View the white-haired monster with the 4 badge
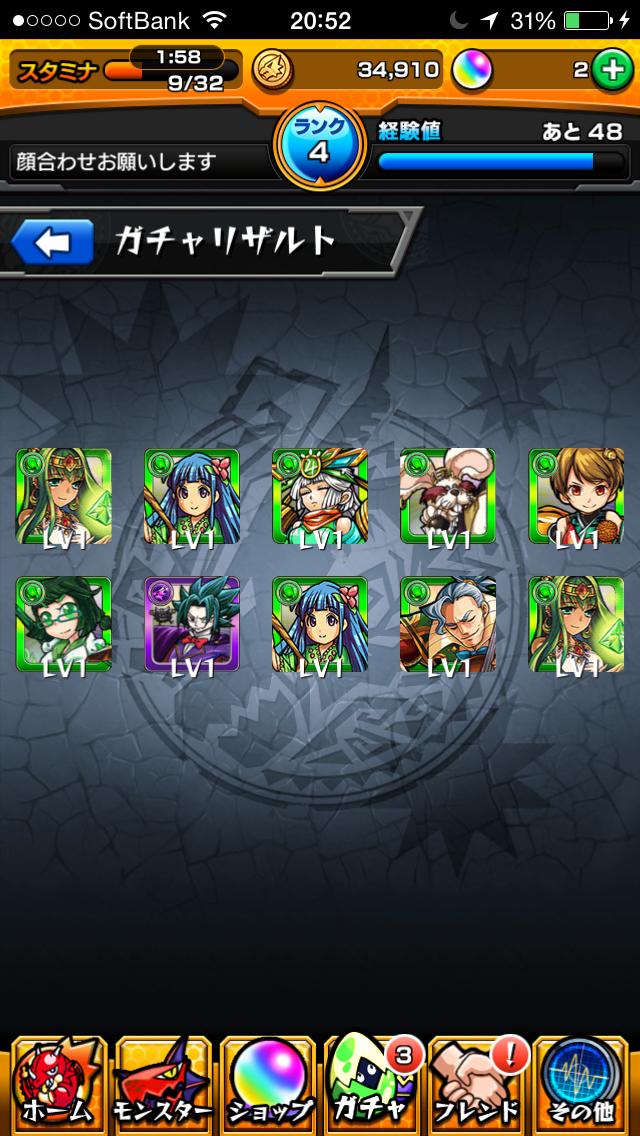Image resolution: width=640 pixels, height=1136 pixels. (x=320, y=496)
